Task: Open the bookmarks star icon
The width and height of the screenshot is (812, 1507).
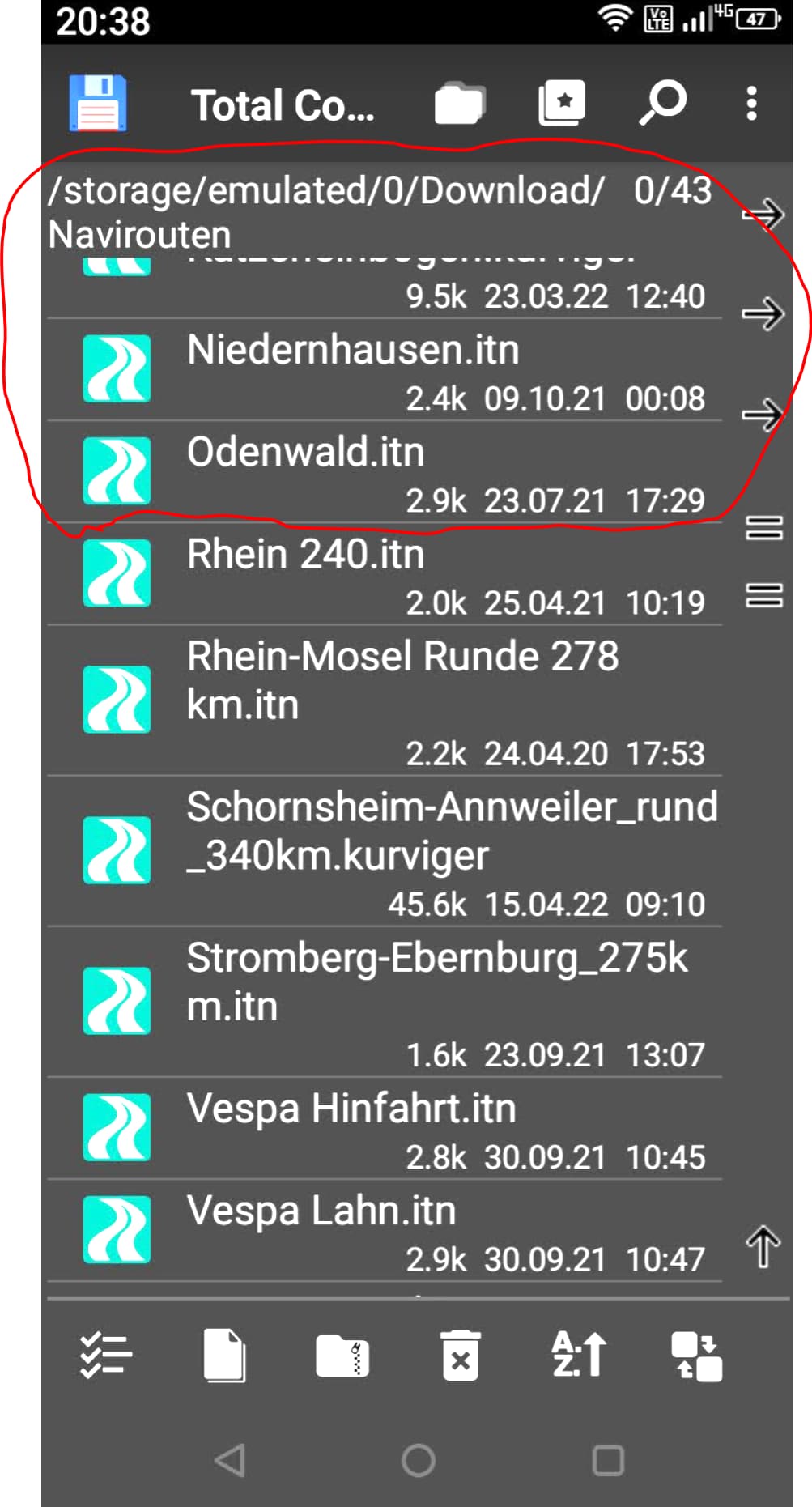Action: tap(562, 103)
